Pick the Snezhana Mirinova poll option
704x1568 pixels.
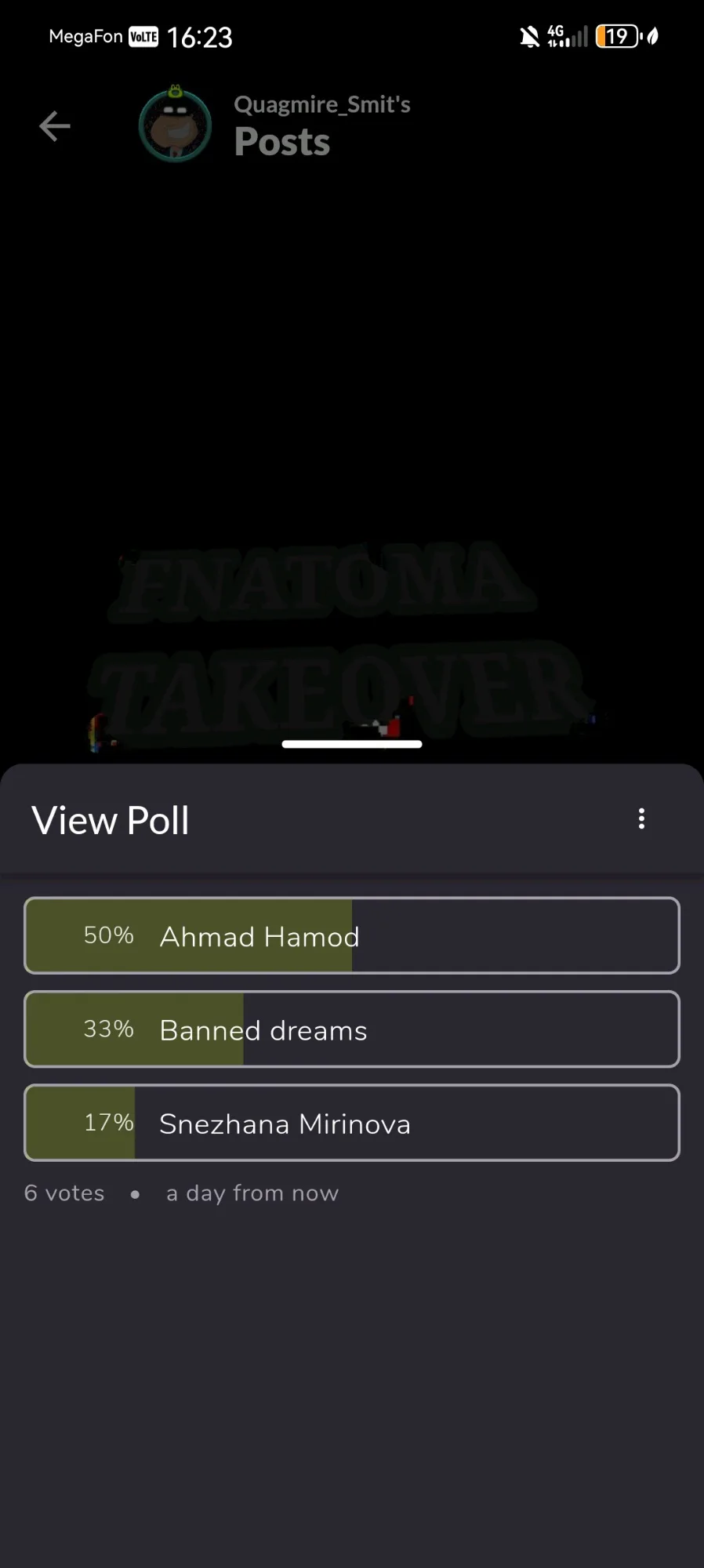352,1123
